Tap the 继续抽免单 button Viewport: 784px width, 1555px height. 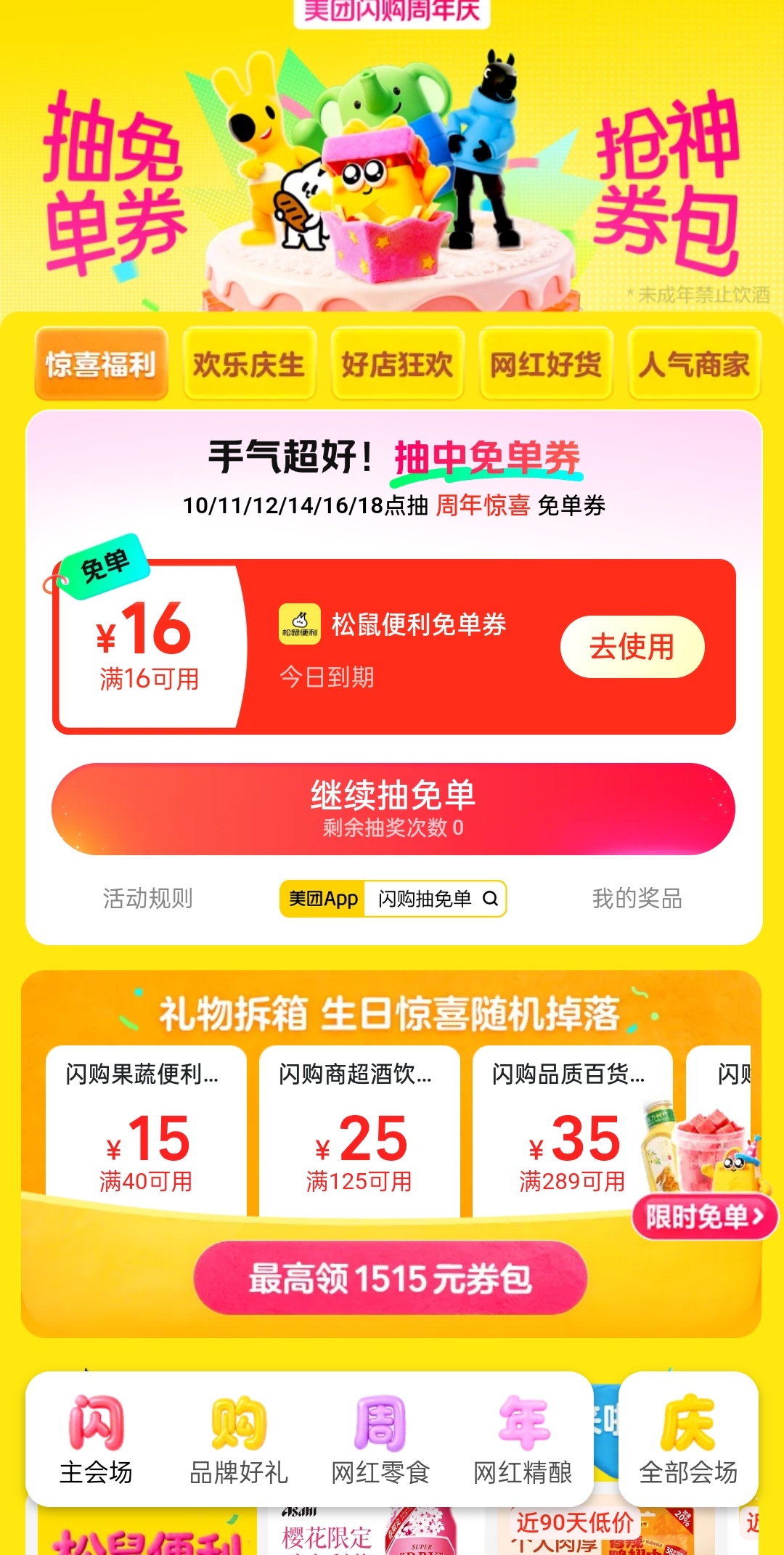coord(393,808)
